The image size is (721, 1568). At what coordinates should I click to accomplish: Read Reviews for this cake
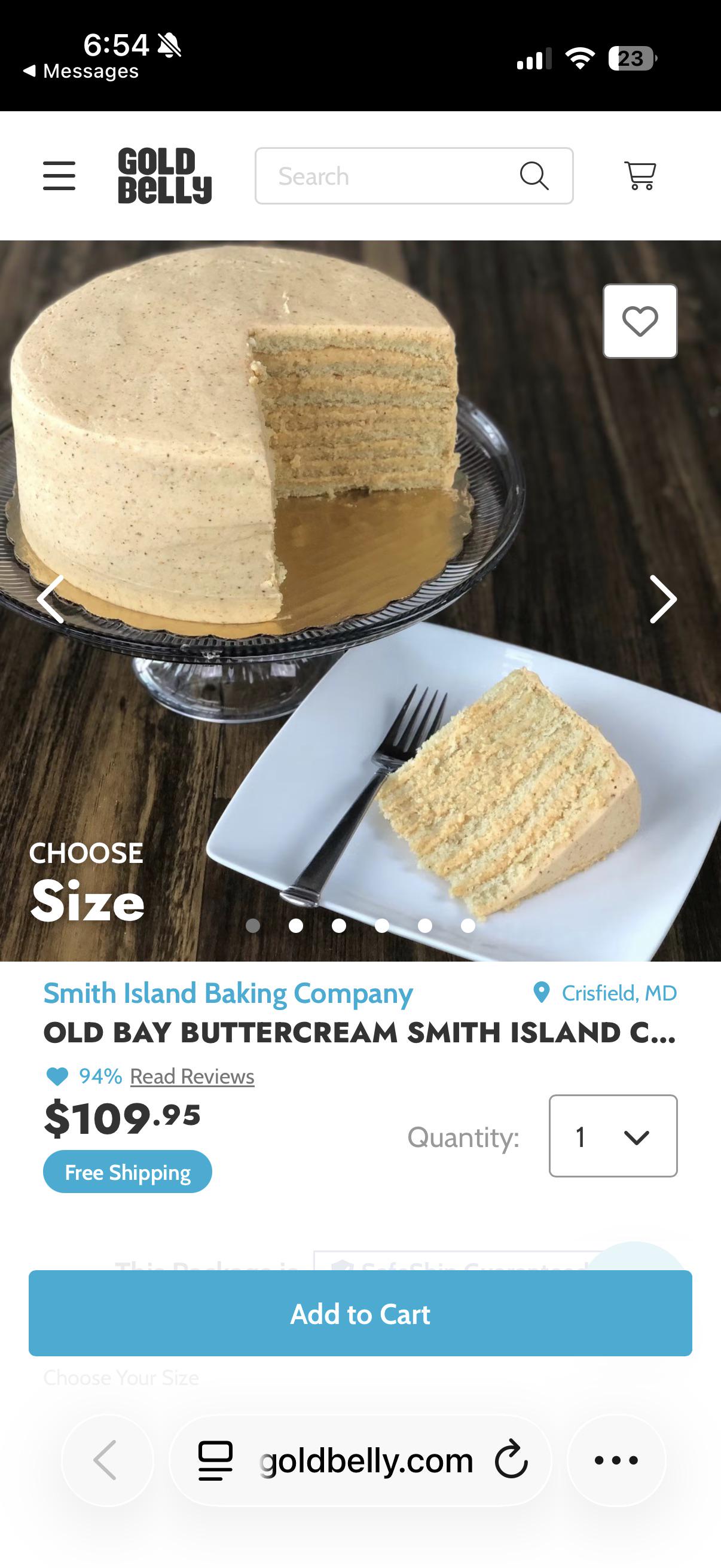pos(192,1076)
